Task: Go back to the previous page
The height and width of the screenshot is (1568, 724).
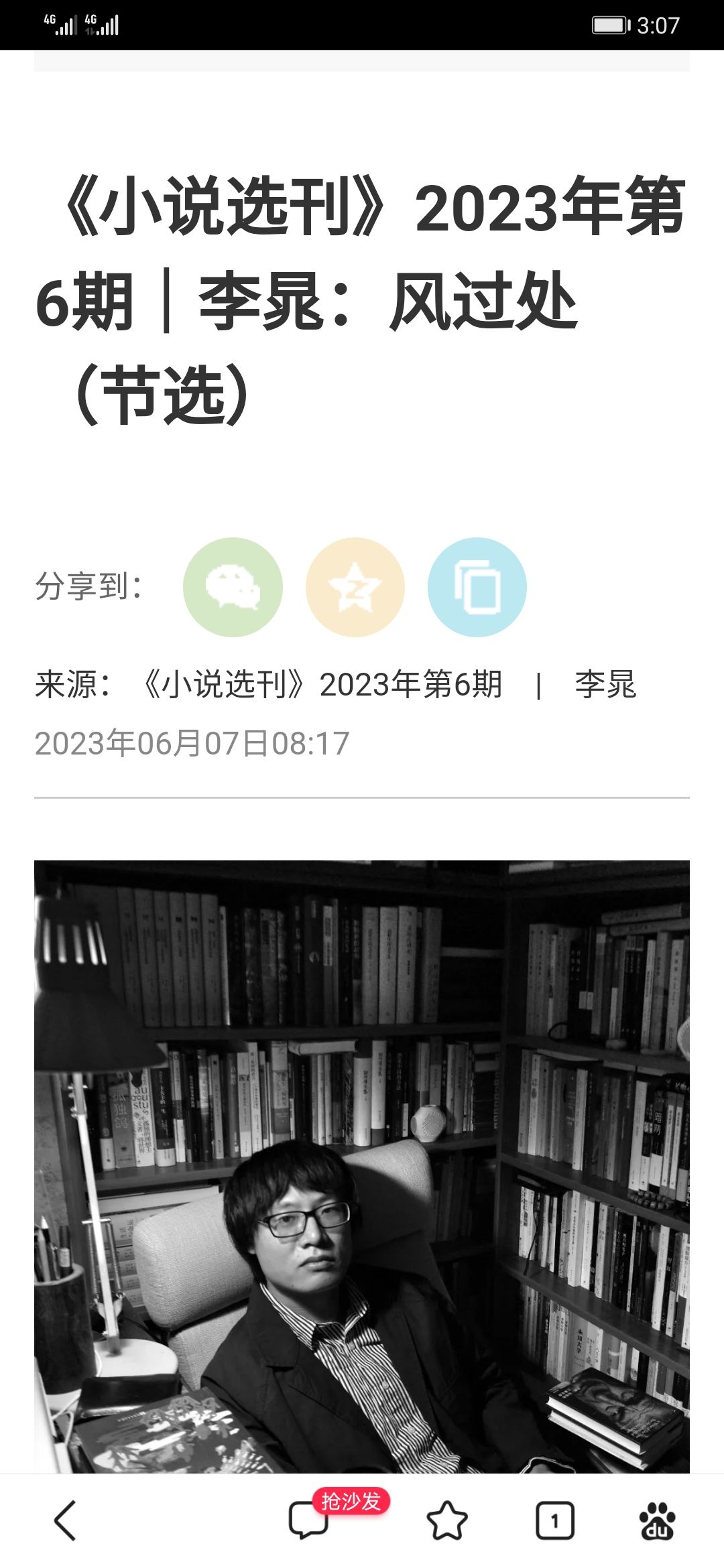Action: tap(66, 1520)
